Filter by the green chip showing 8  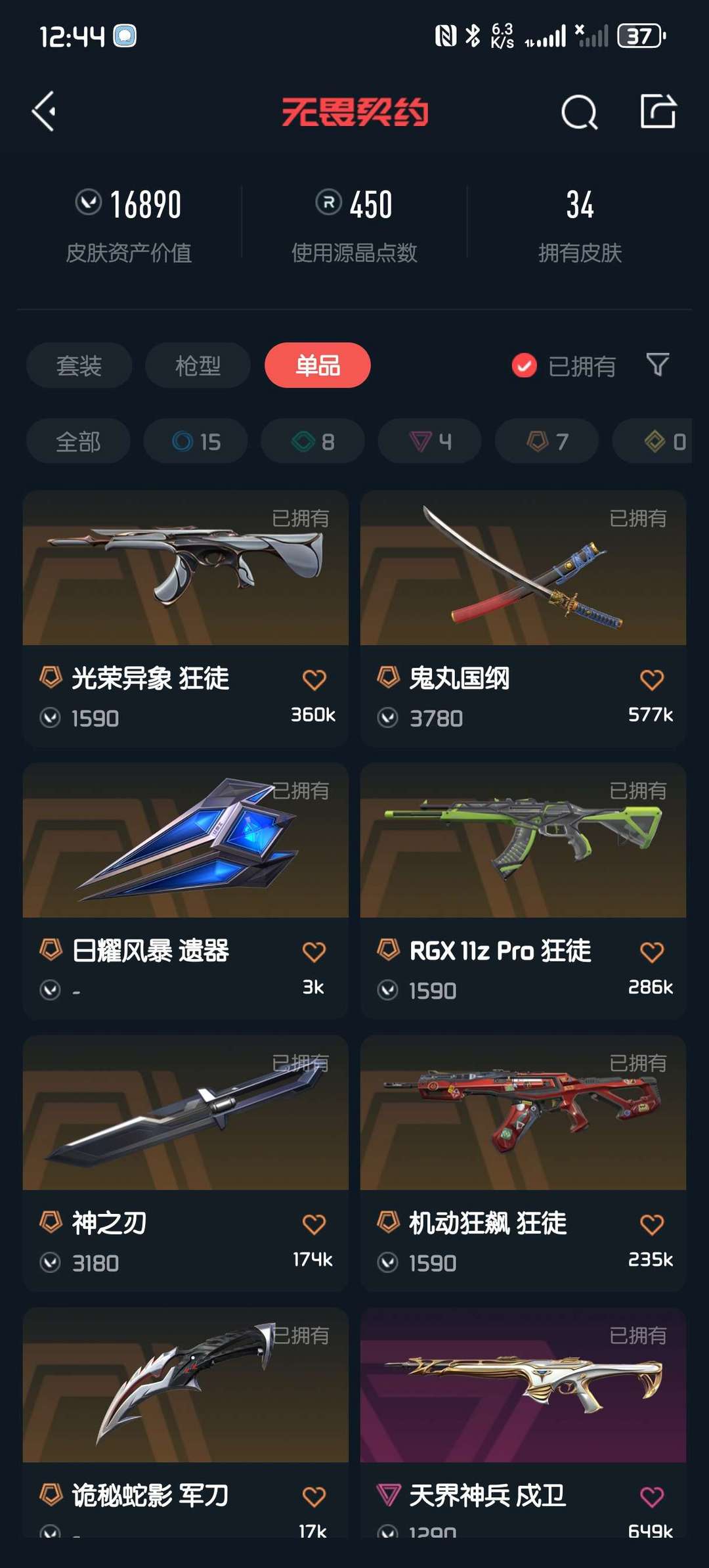coord(312,441)
